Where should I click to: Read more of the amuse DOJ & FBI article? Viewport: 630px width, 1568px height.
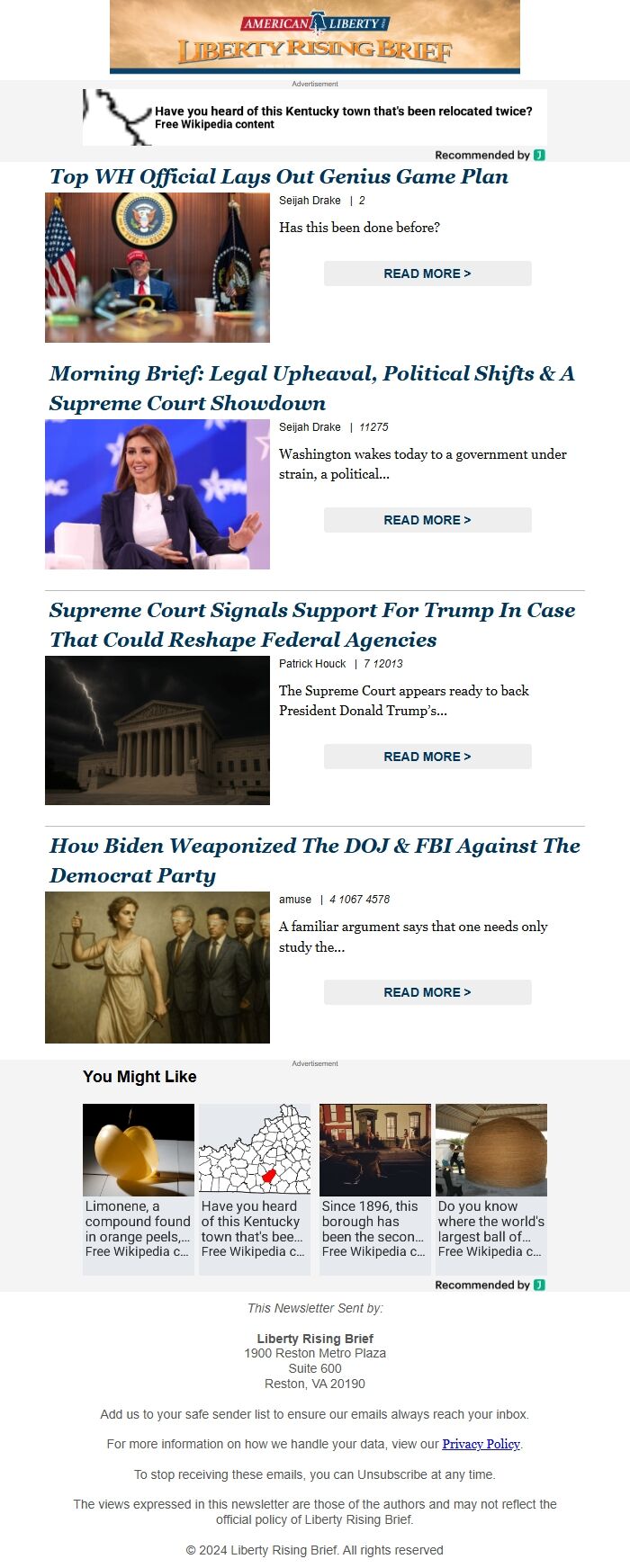pos(427,992)
